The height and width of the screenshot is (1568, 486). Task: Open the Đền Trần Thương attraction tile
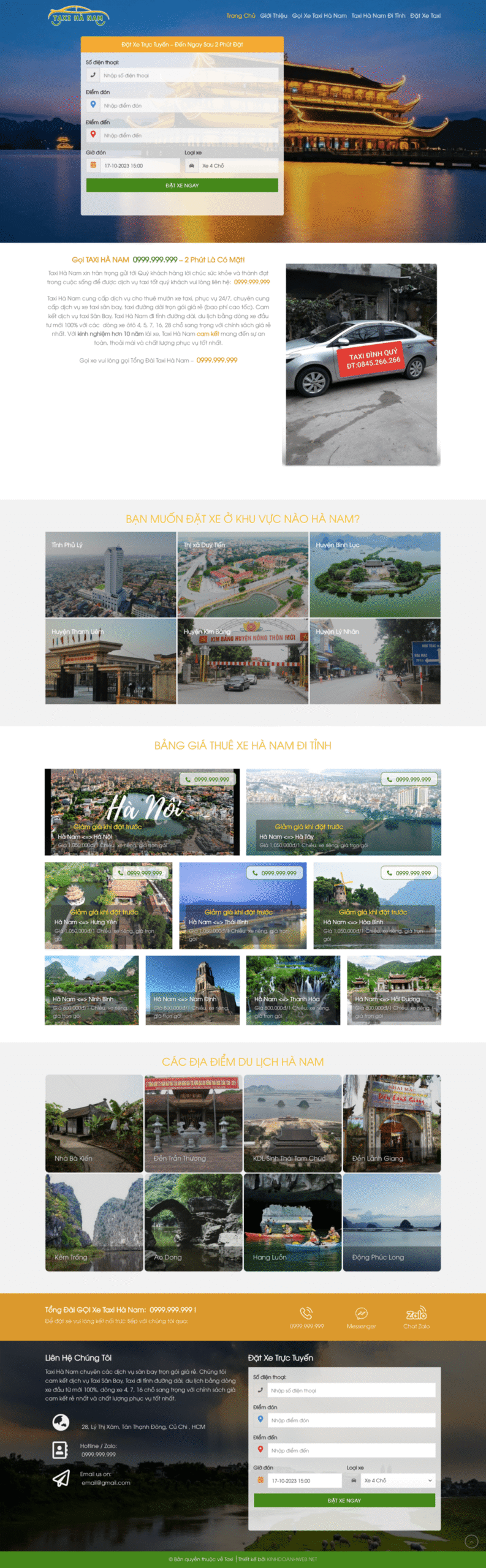pyautogui.click(x=193, y=1123)
